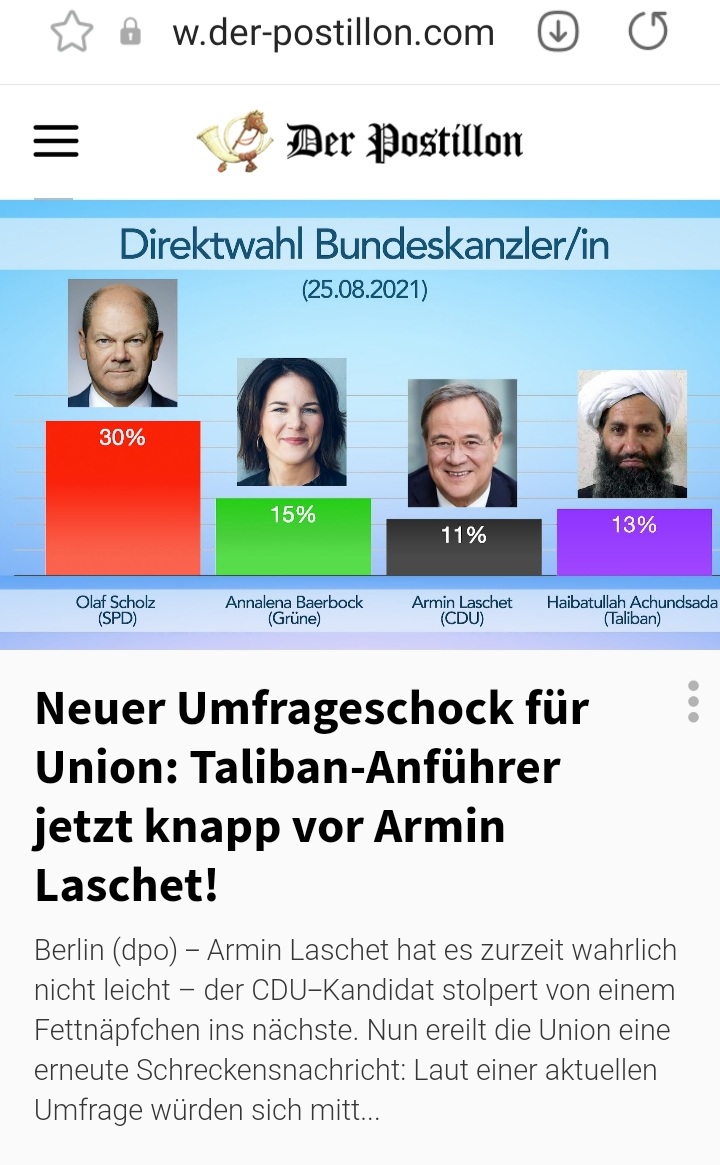The image size is (720, 1165).
Task: Open the Direktwahl Bundeskanzler/in article image
Action: [360, 425]
